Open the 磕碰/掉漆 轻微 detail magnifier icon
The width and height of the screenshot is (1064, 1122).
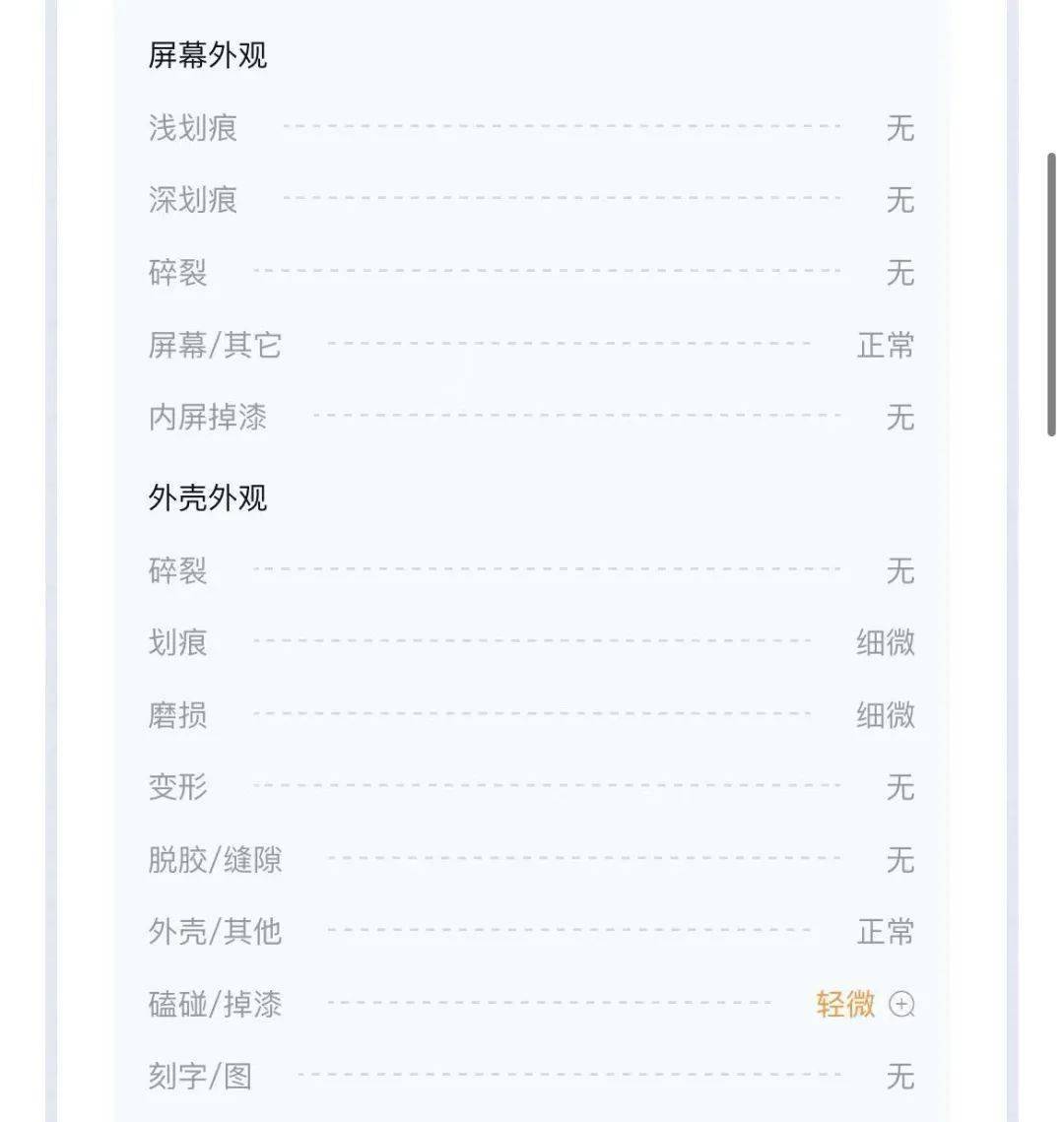click(x=901, y=1005)
